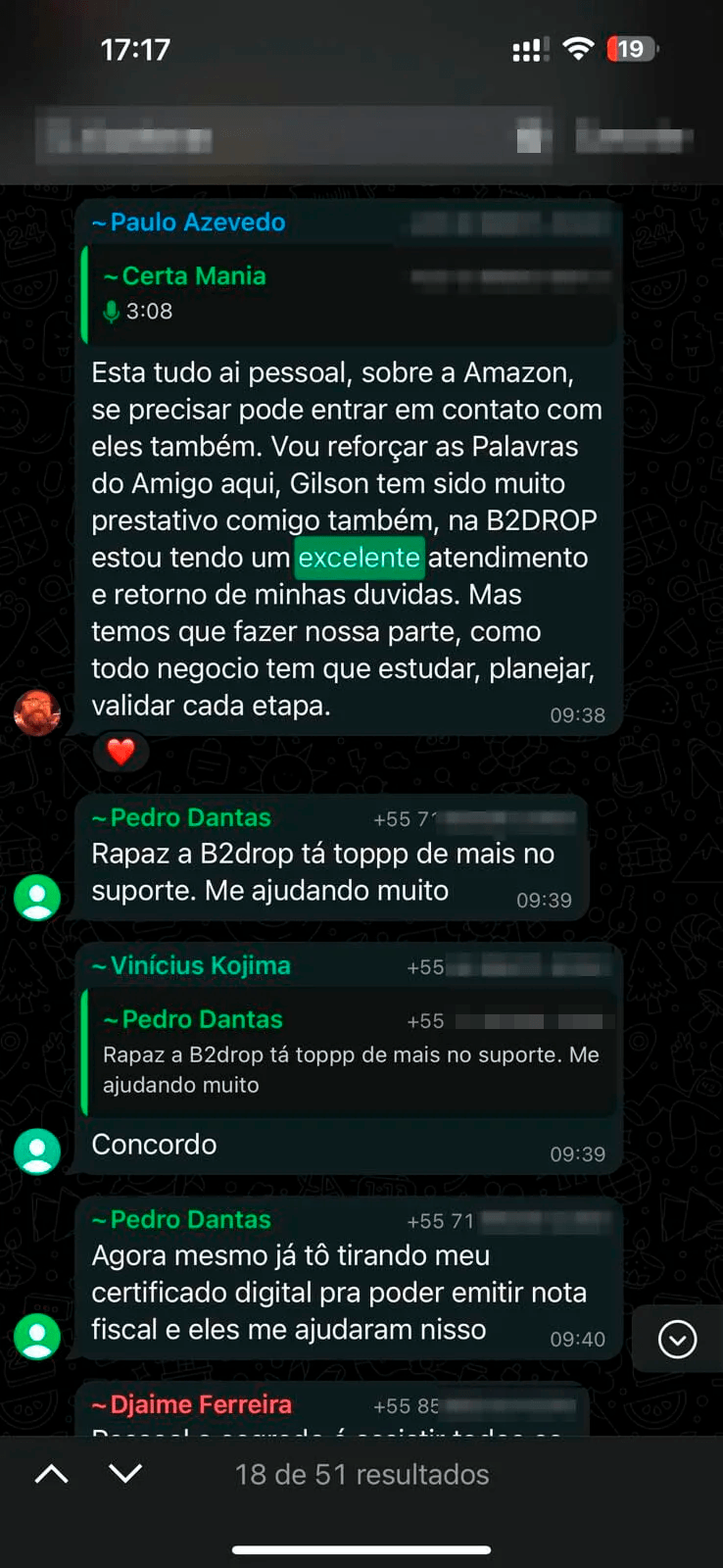Viewport: 723px width, 1568px height.
Task: Go to previous search result with up arrow
Action: coord(51,1473)
